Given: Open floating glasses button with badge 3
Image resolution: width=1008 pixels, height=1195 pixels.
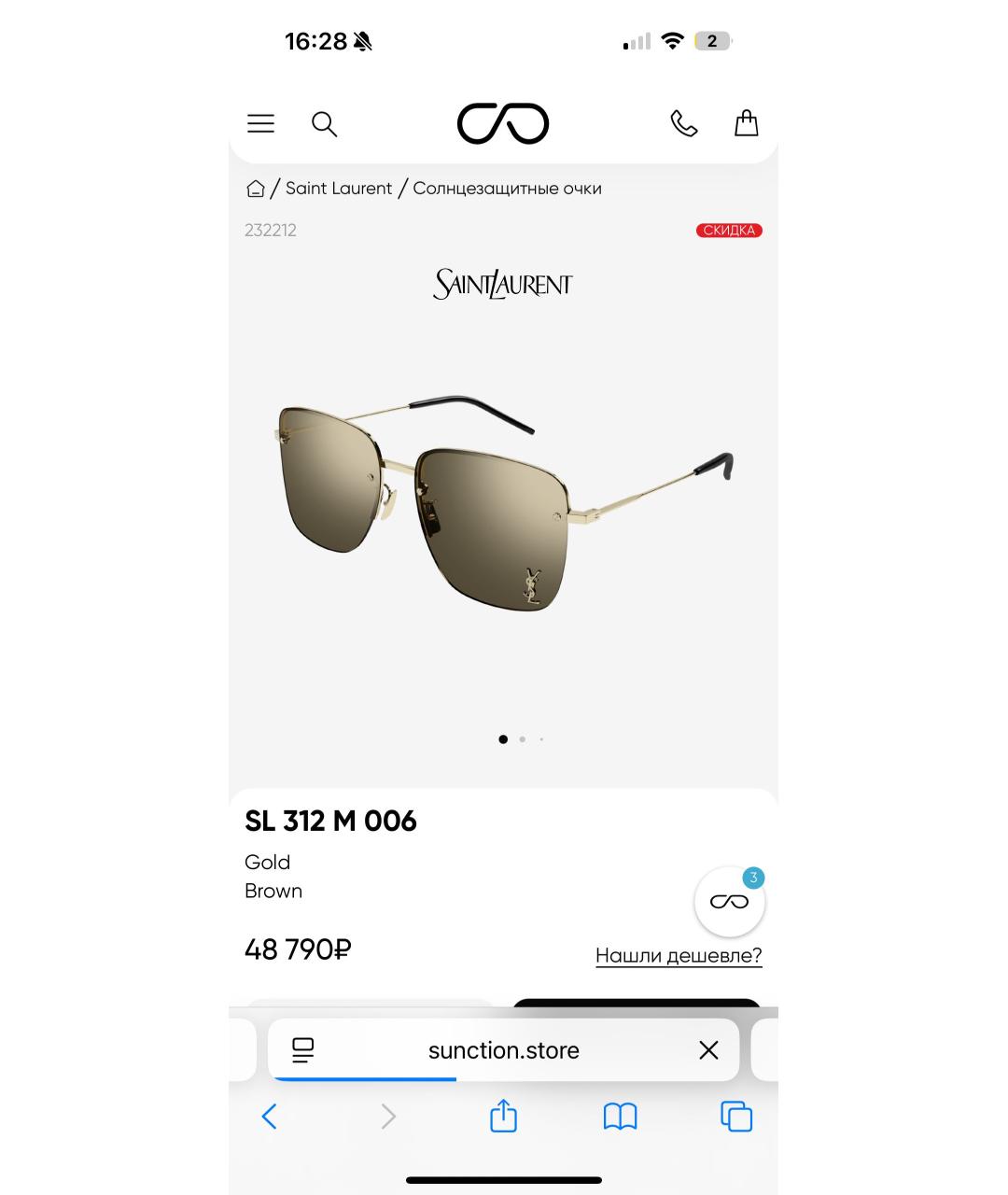Looking at the screenshot, I should 729,901.
